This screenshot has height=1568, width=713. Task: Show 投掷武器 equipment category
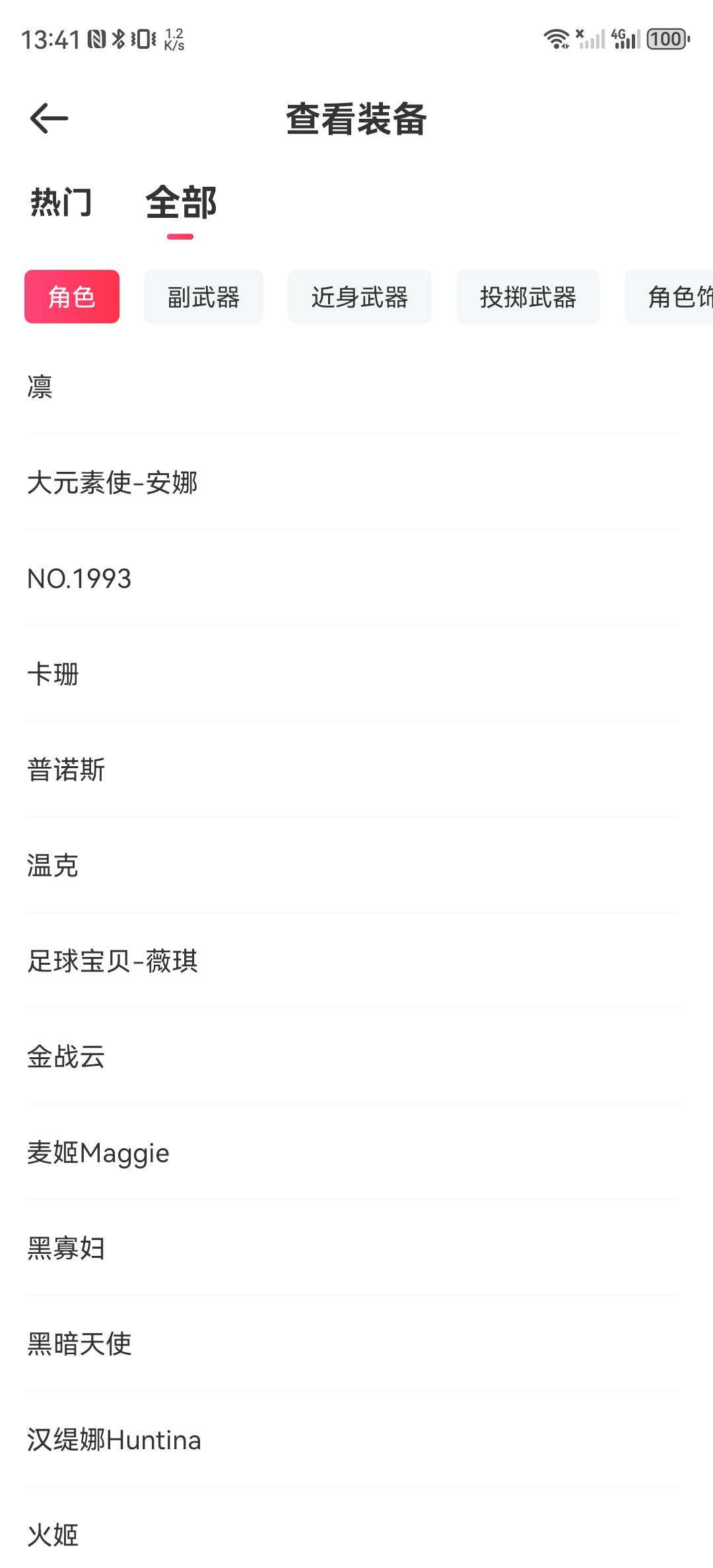pyautogui.click(x=527, y=297)
